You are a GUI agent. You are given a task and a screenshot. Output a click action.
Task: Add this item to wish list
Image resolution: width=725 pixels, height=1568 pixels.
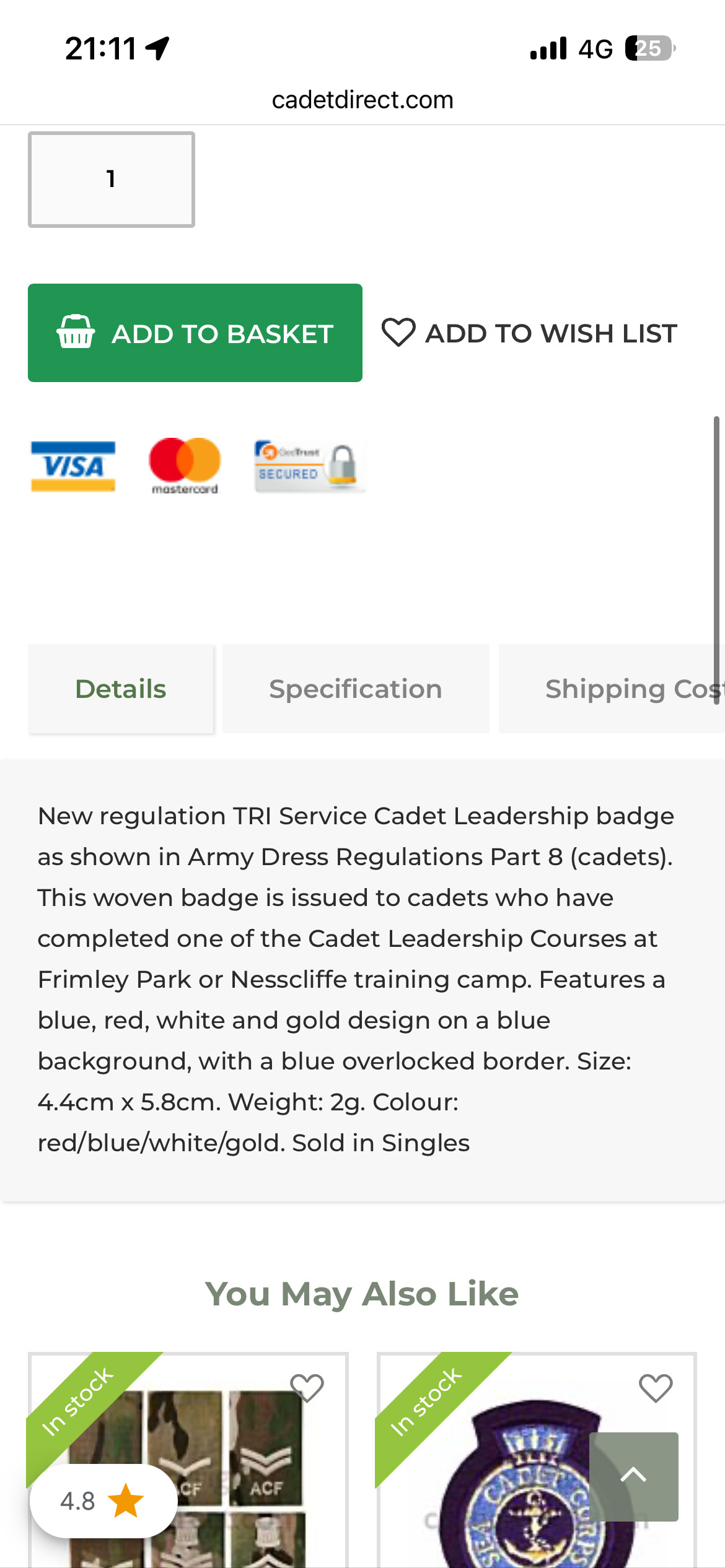pyautogui.click(x=530, y=333)
